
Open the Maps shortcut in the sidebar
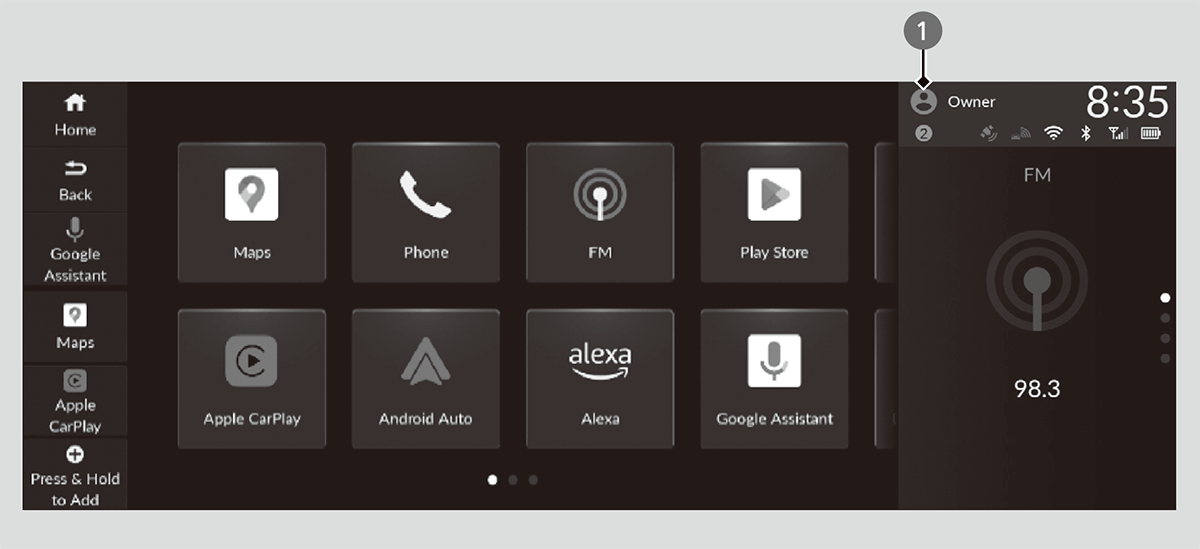pyautogui.click(x=75, y=327)
